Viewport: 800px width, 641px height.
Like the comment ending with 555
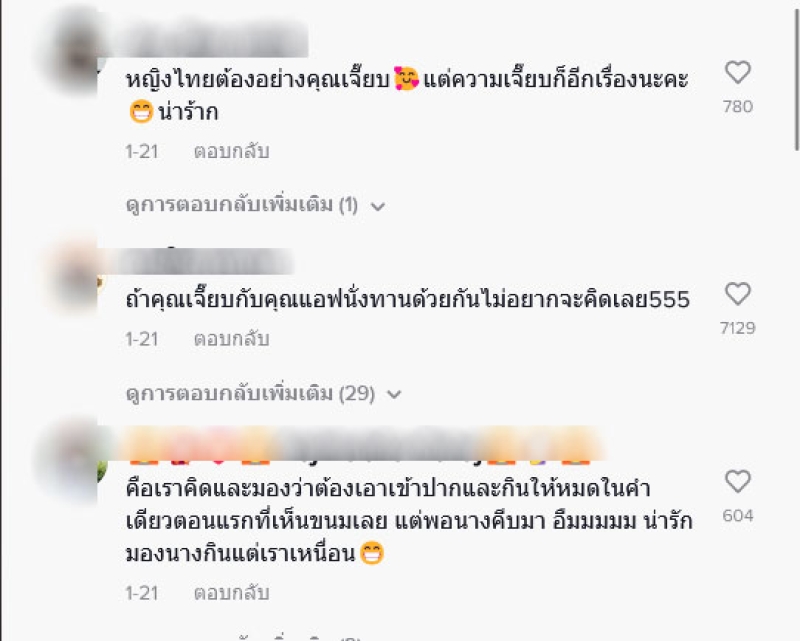click(737, 294)
